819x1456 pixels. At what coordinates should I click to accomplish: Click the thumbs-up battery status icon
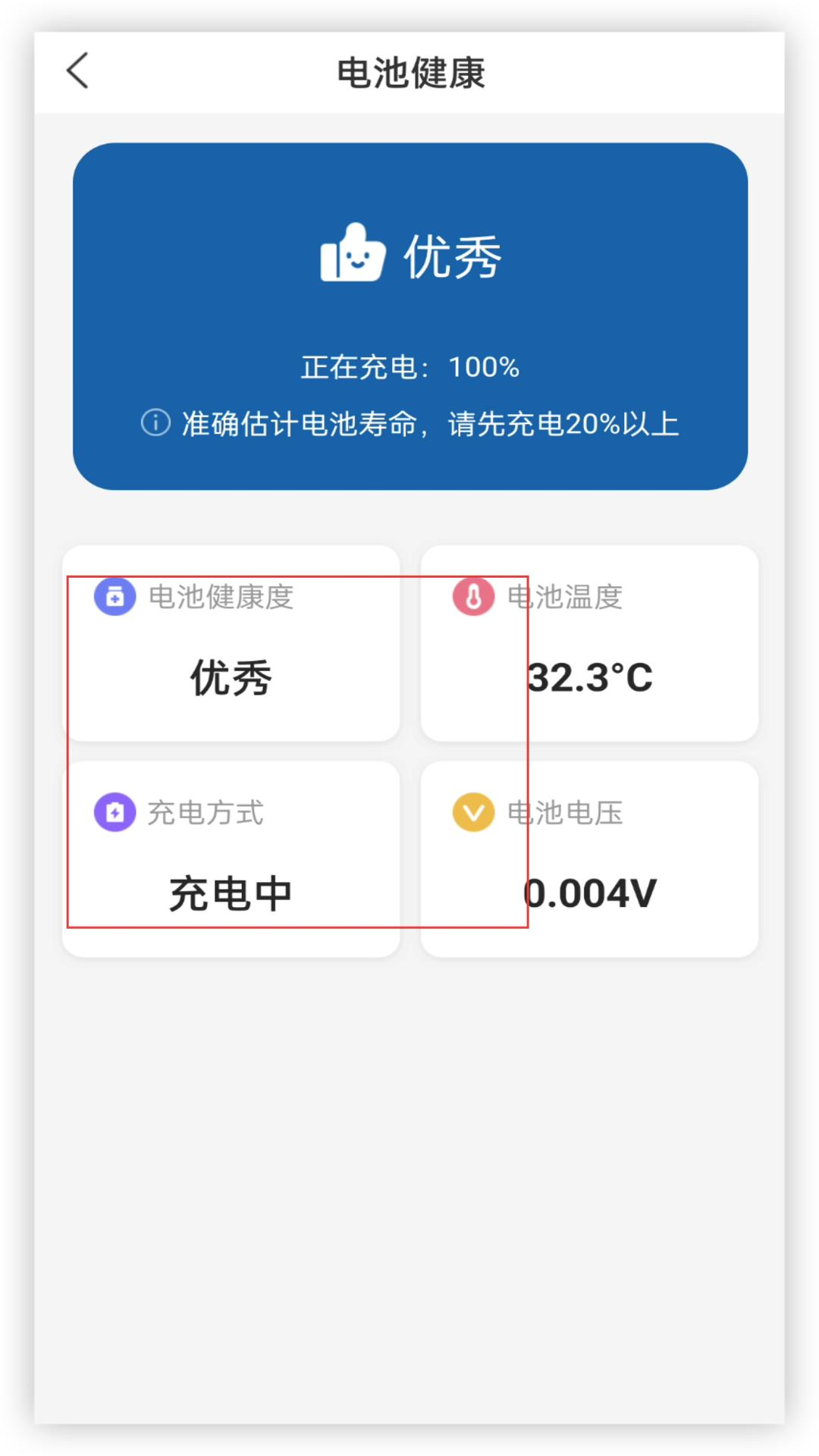click(350, 256)
